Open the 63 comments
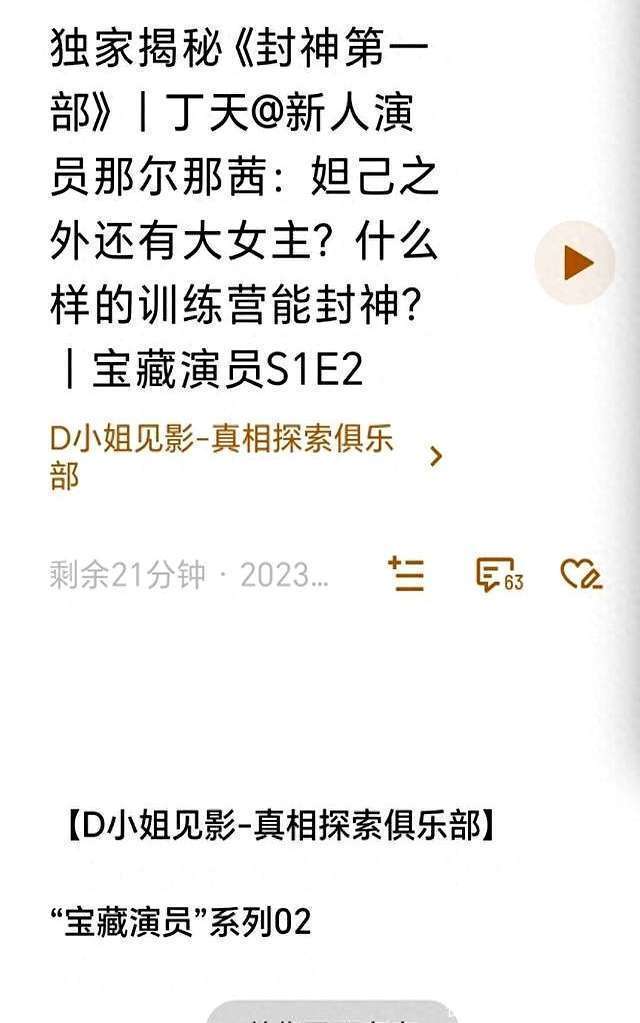This screenshot has height=1023, width=640. click(x=498, y=574)
